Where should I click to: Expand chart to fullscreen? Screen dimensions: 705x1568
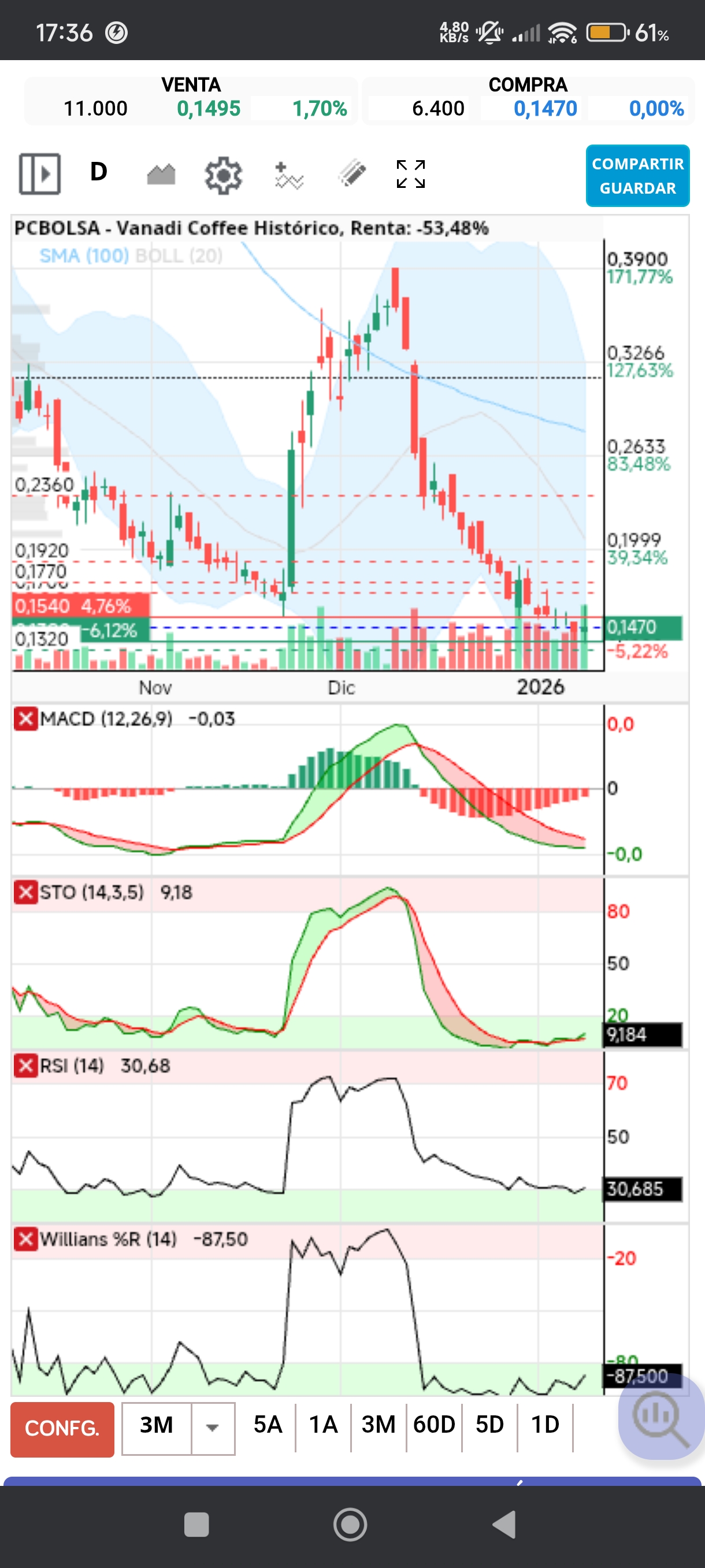pyautogui.click(x=411, y=175)
